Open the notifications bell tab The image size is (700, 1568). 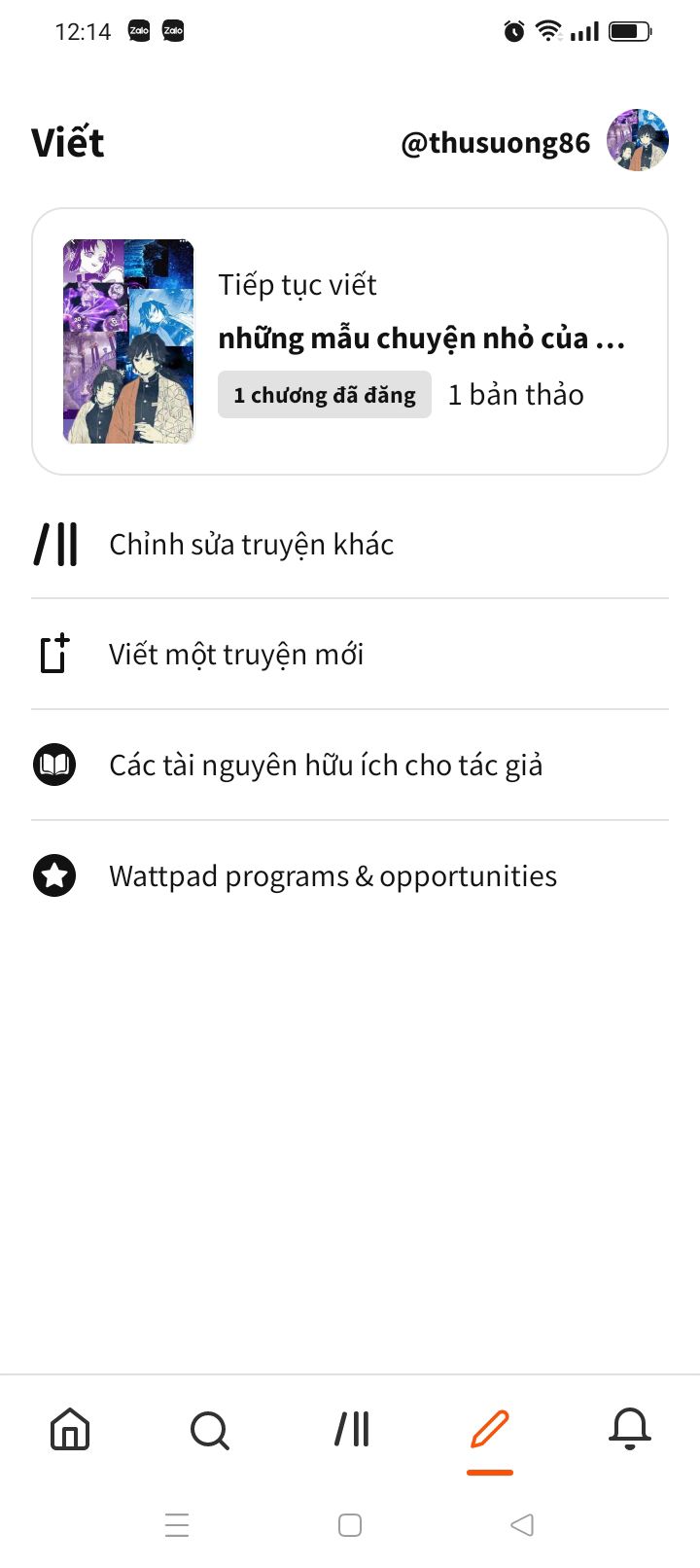630,1430
